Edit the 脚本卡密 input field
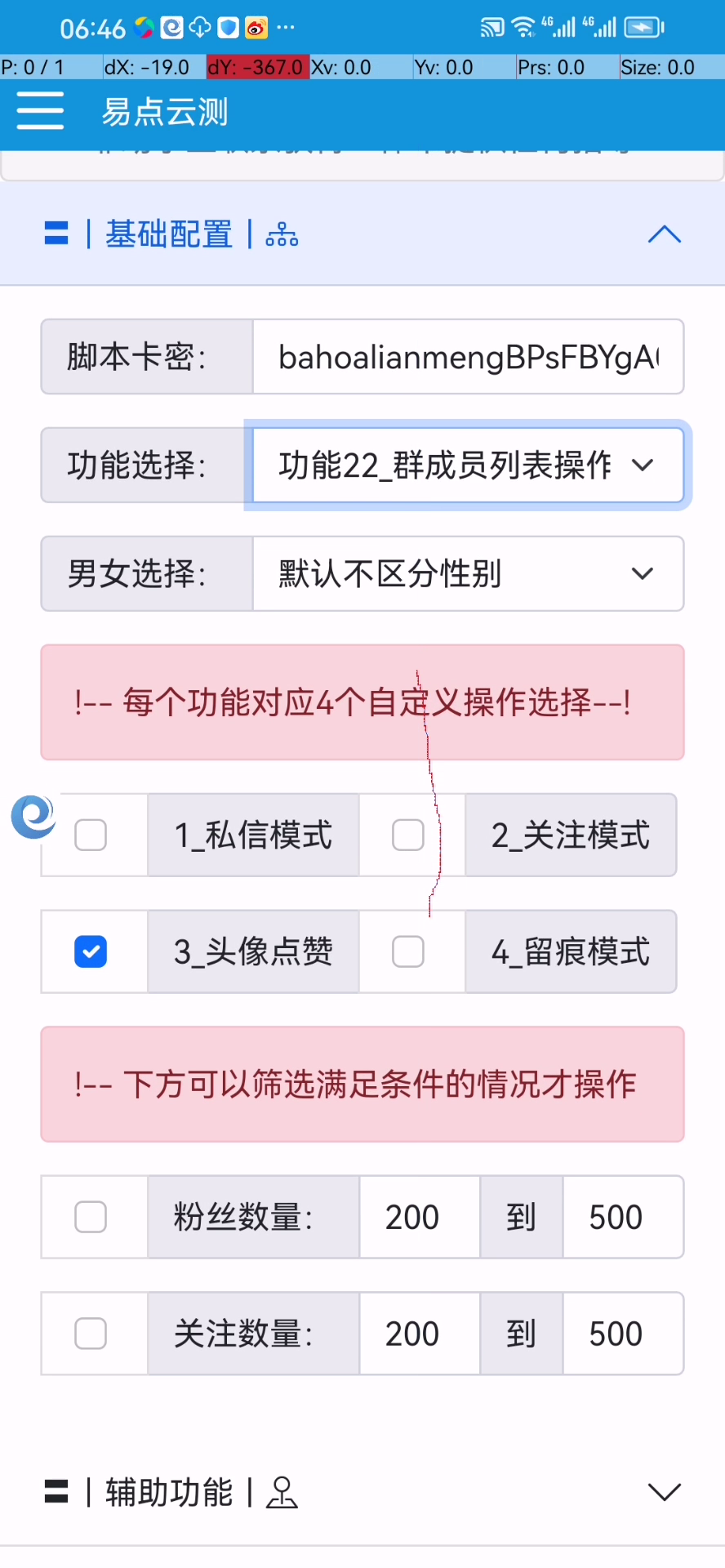This screenshot has width=725, height=1568. point(468,357)
